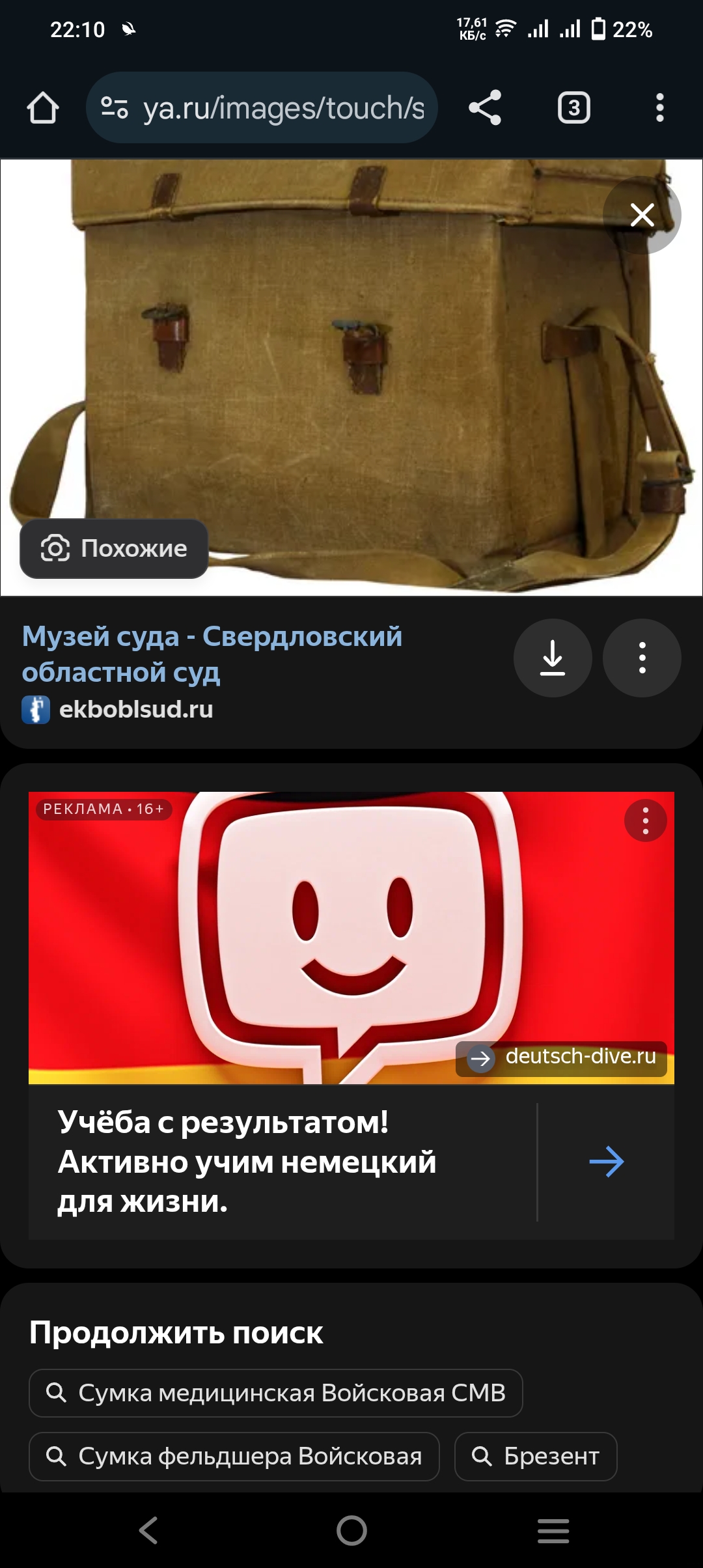Tap the ya.ru address bar
The image size is (703, 1568).
tap(262, 108)
